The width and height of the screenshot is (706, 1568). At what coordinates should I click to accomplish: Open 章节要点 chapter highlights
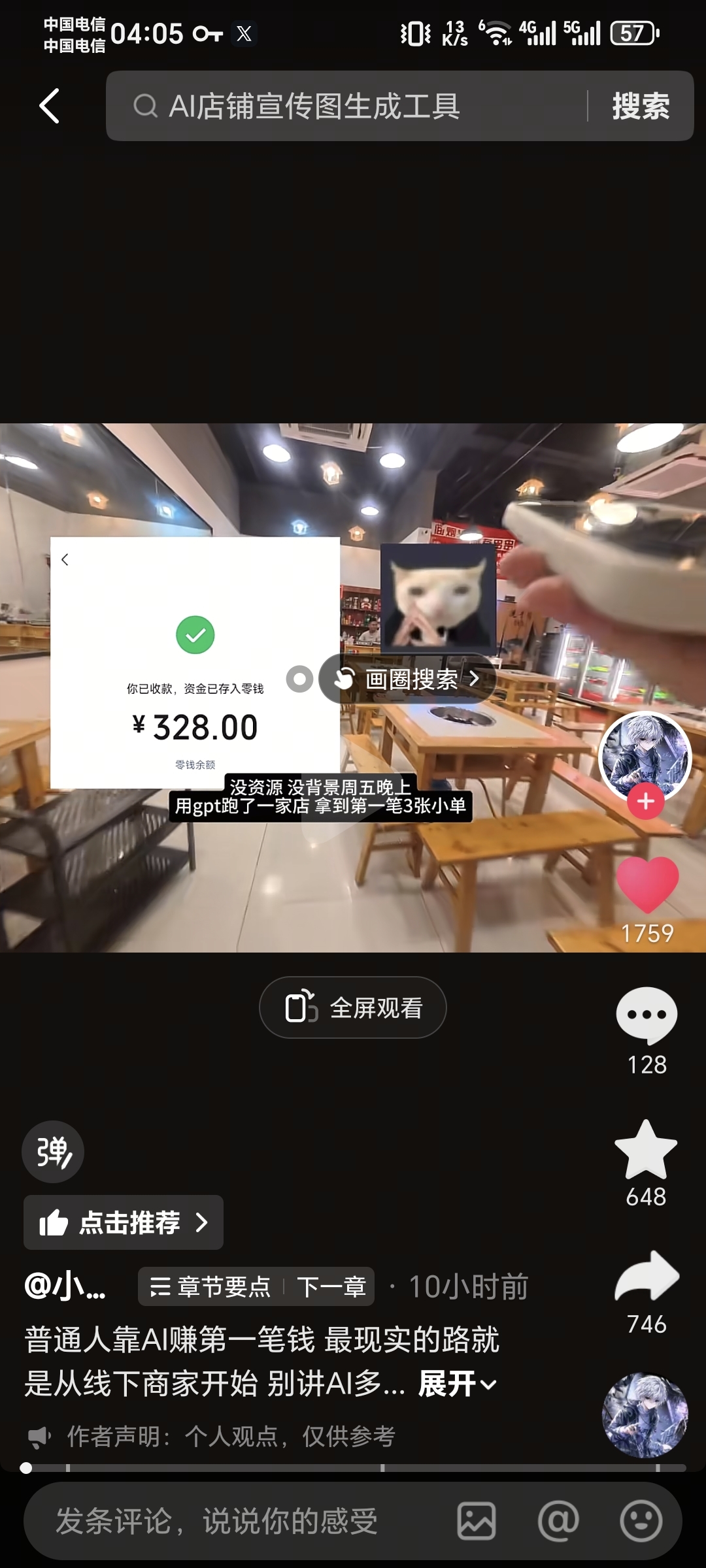pos(210,1286)
